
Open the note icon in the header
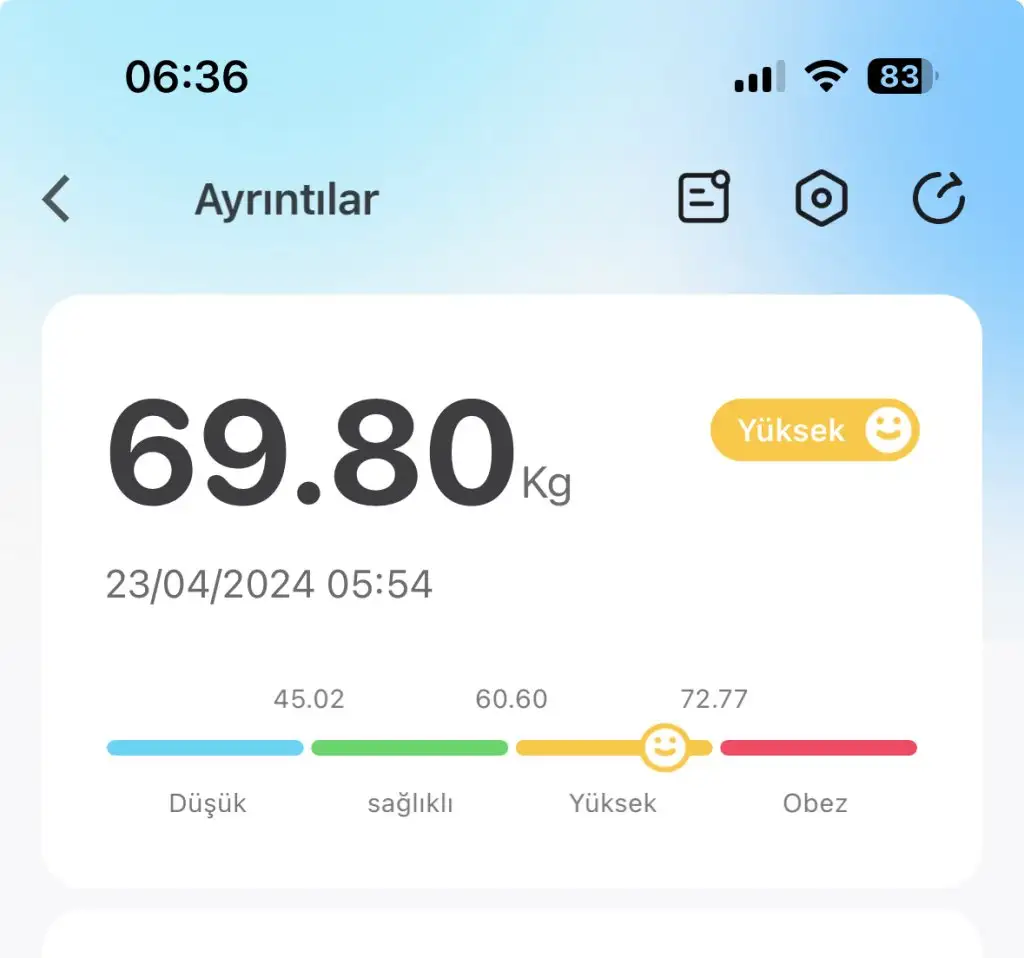(704, 198)
